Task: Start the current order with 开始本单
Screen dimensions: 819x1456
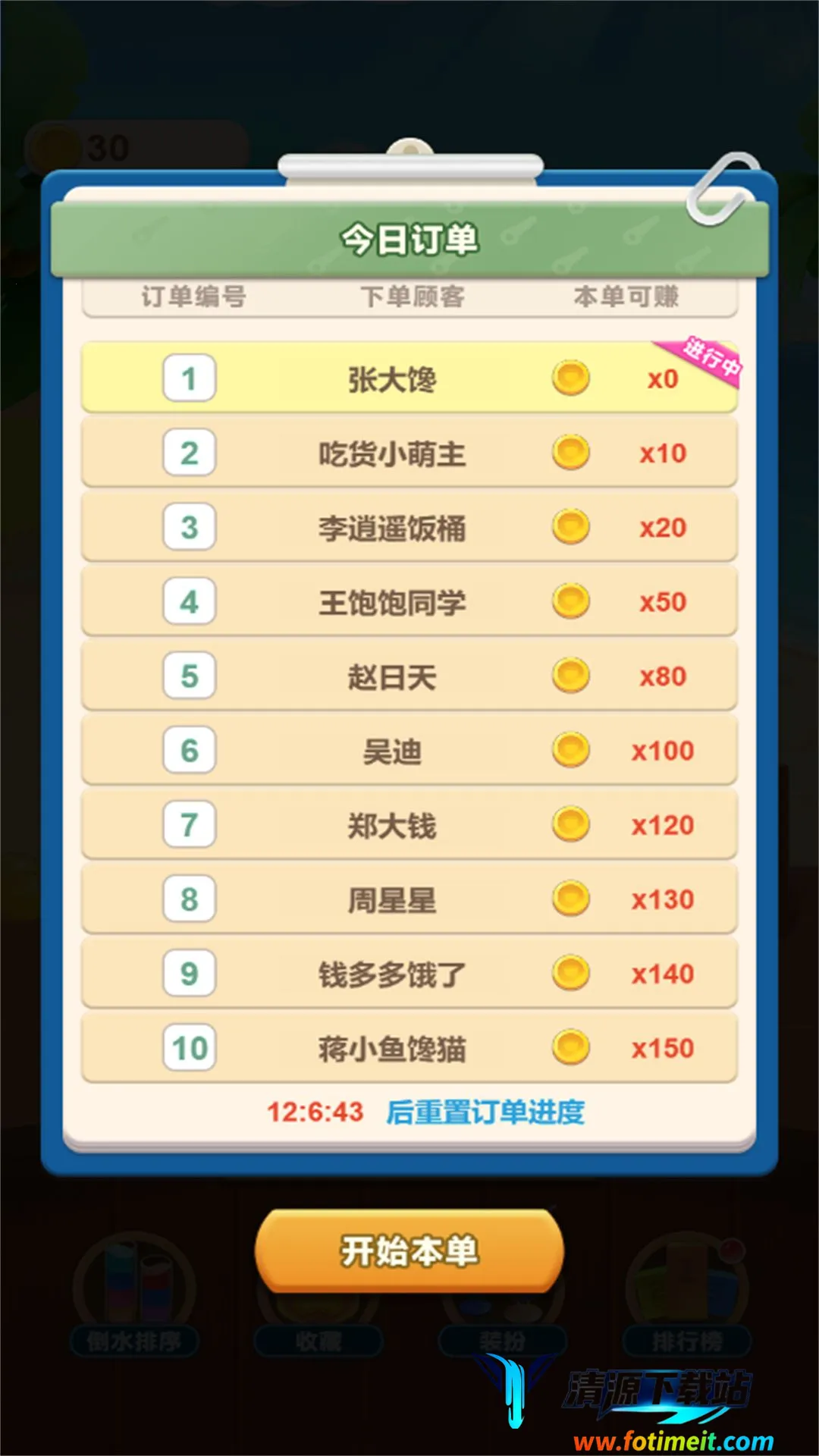Action: pos(409,1251)
